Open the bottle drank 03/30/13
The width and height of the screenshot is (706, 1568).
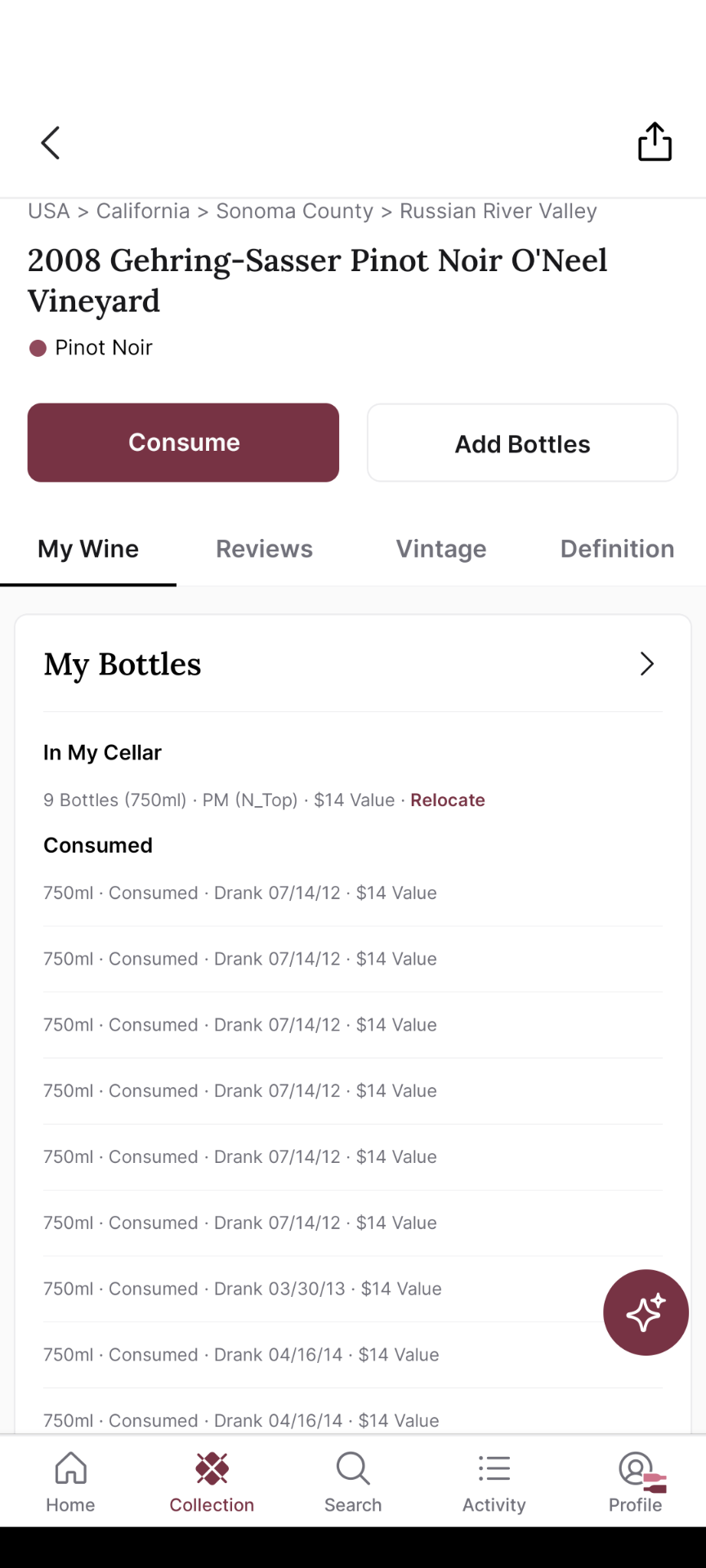pyautogui.click(x=353, y=1289)
